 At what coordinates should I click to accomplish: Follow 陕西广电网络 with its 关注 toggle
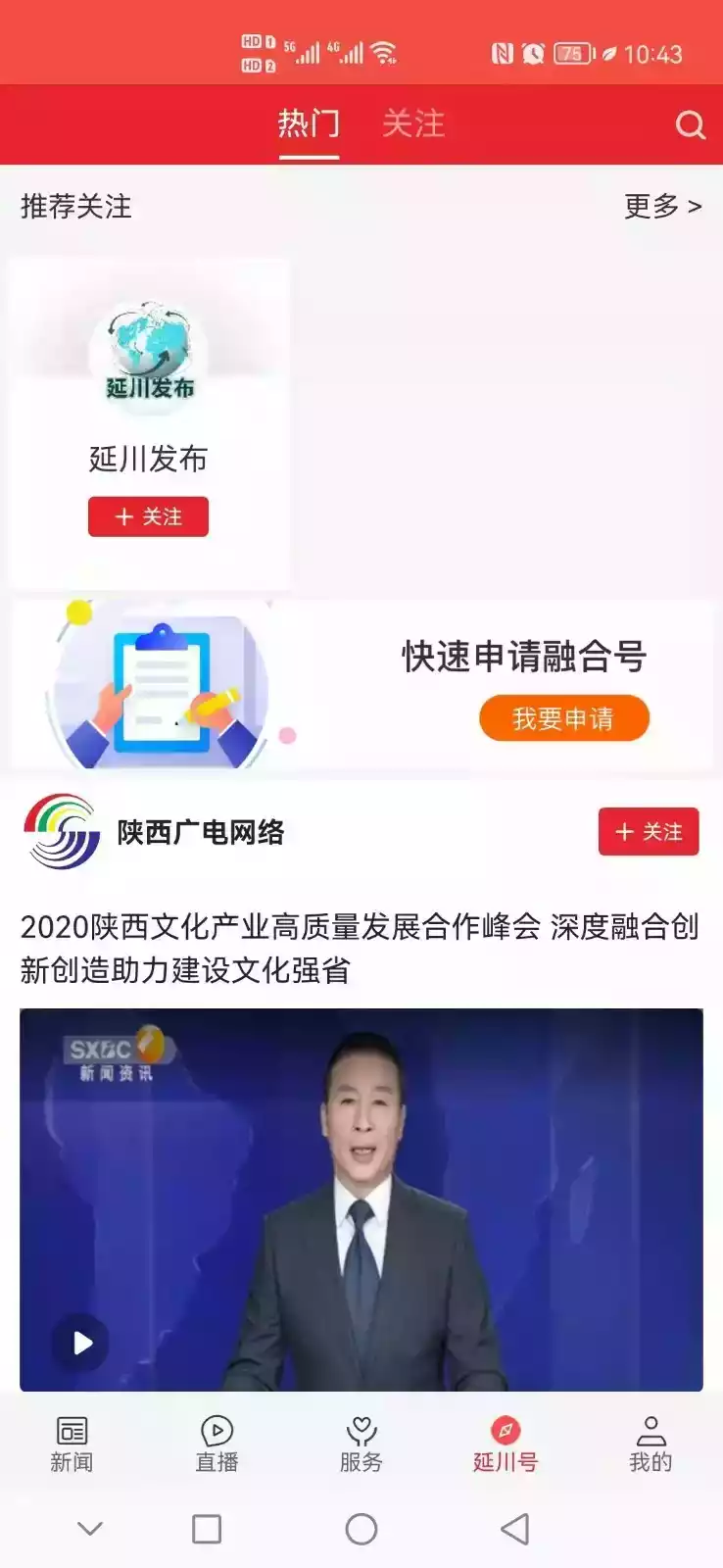coord(649,832)
